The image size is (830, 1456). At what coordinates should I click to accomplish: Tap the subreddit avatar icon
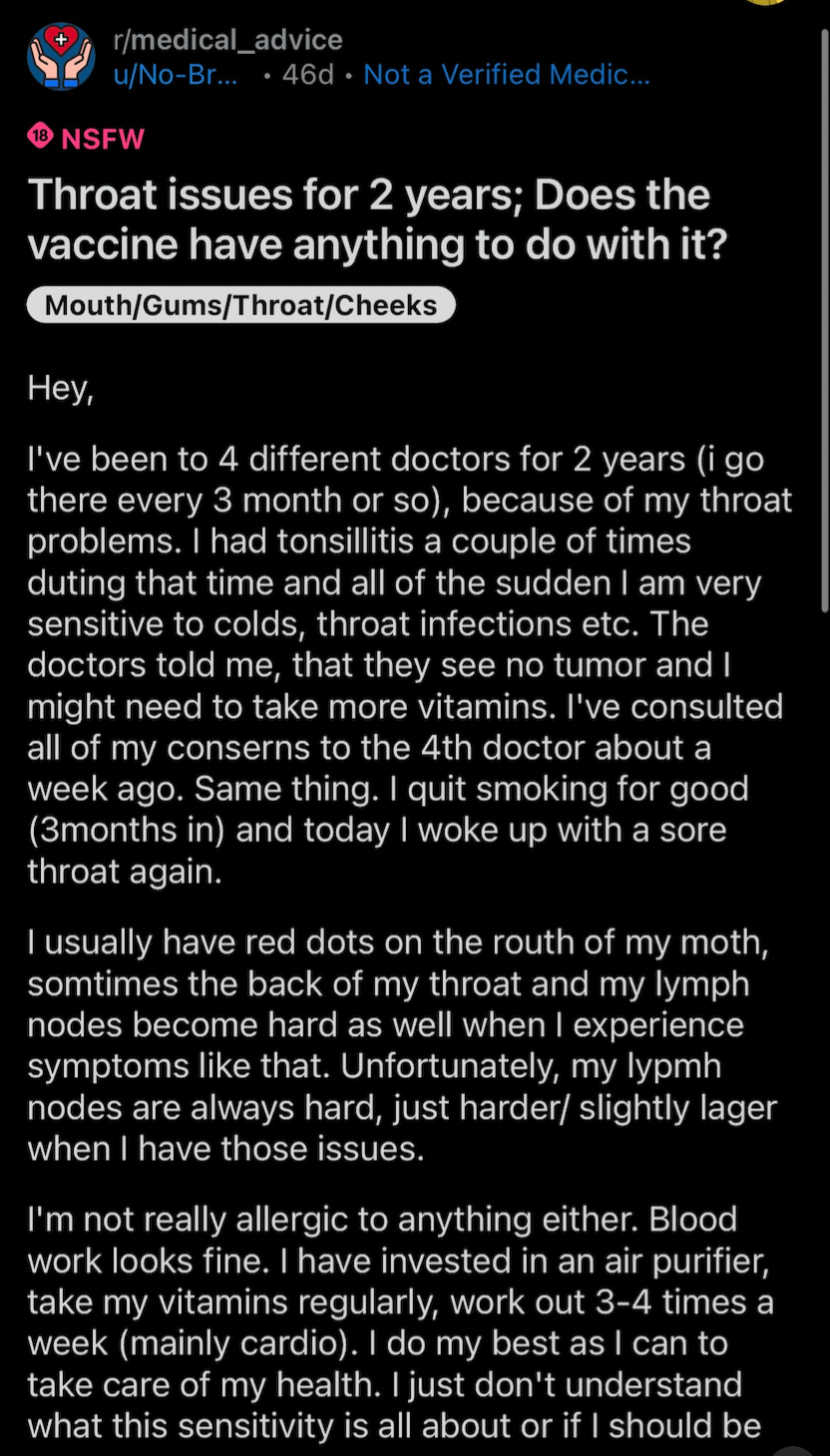pyautogui.click(x=62, y=57)
